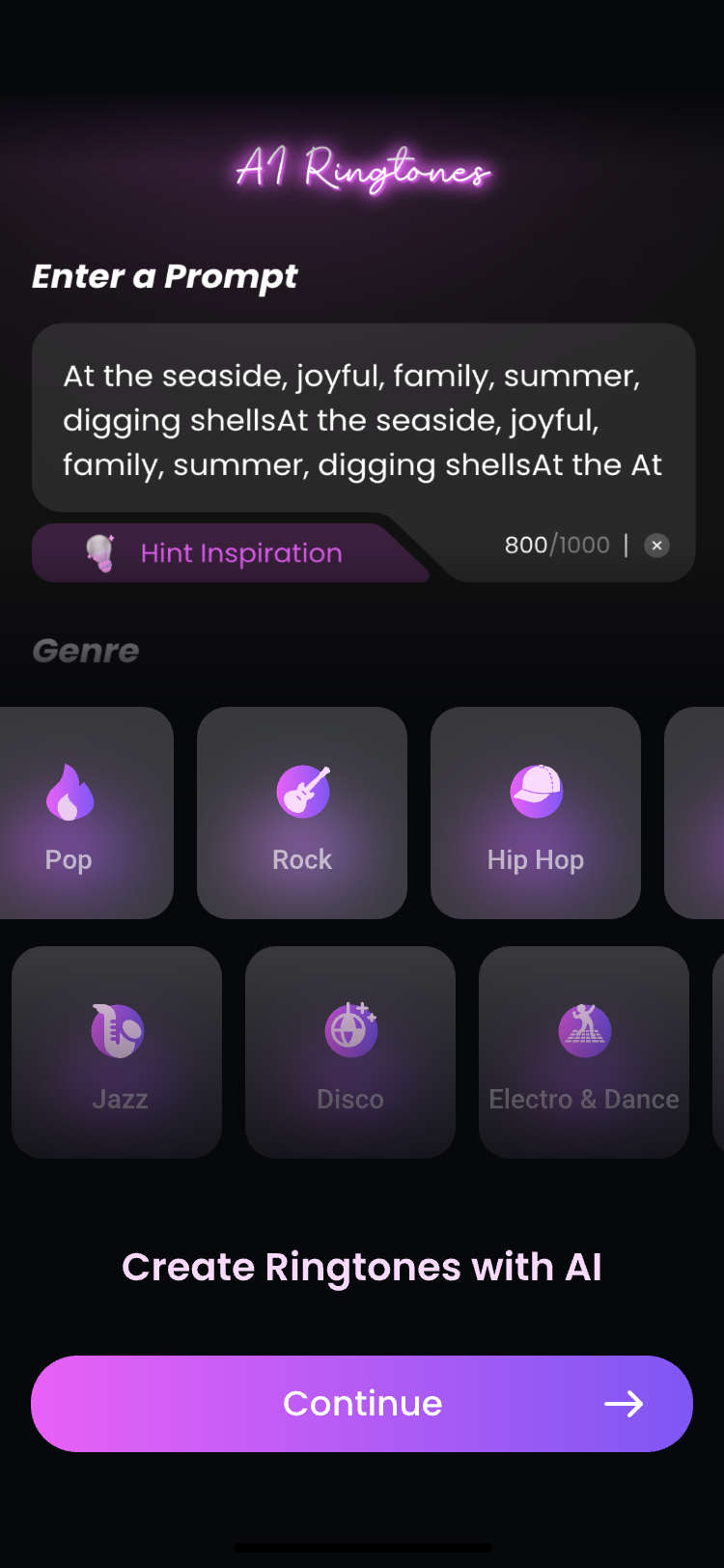
Task: Select the Jazz genre card
Action: tap(118, 1052)
